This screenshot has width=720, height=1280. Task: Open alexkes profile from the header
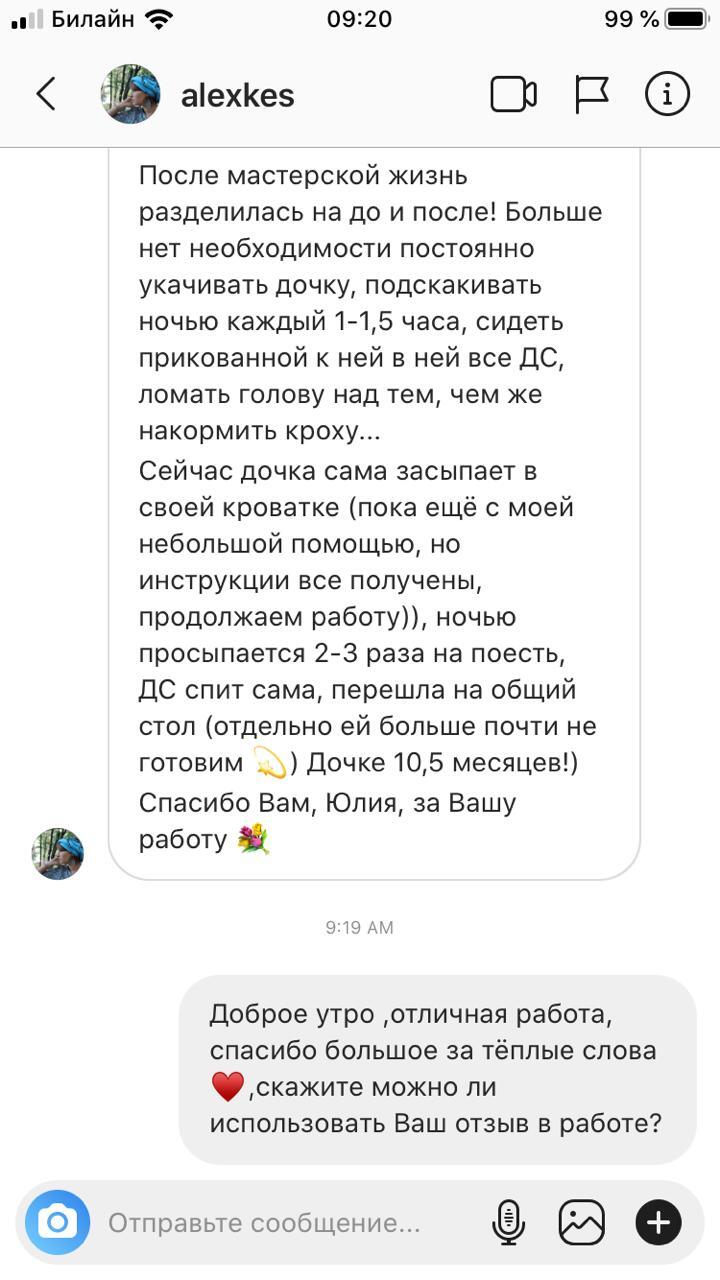coord(236,95)
